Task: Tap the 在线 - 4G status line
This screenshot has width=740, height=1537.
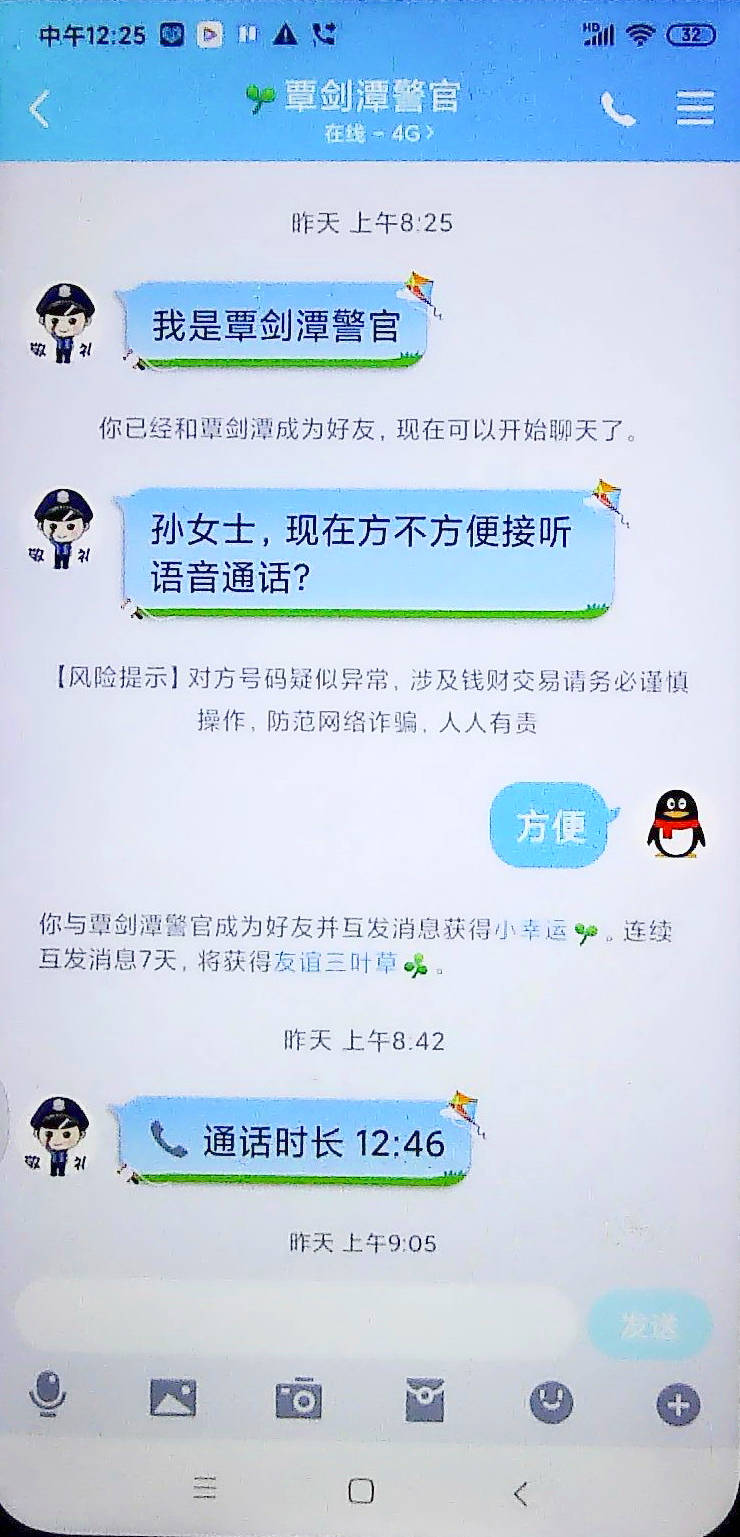Action: tap(379, 134)
